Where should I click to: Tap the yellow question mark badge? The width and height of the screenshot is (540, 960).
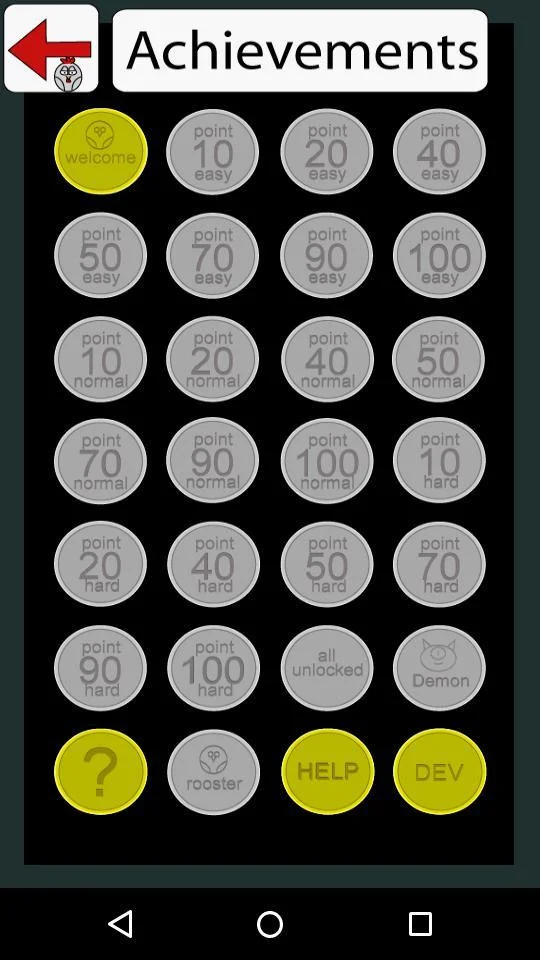(x=101, y=771)
